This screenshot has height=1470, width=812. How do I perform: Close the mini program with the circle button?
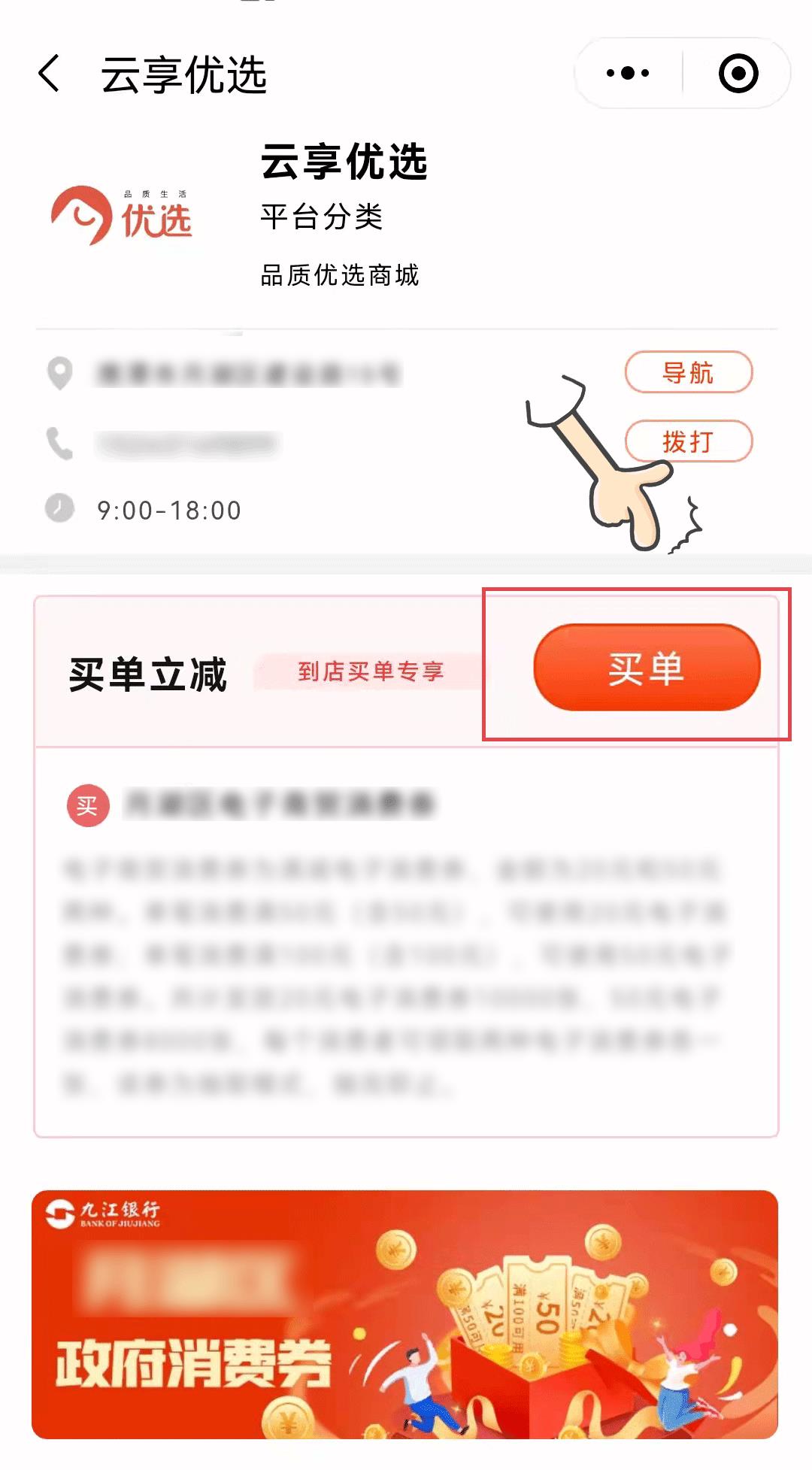[x=738, y=73]
